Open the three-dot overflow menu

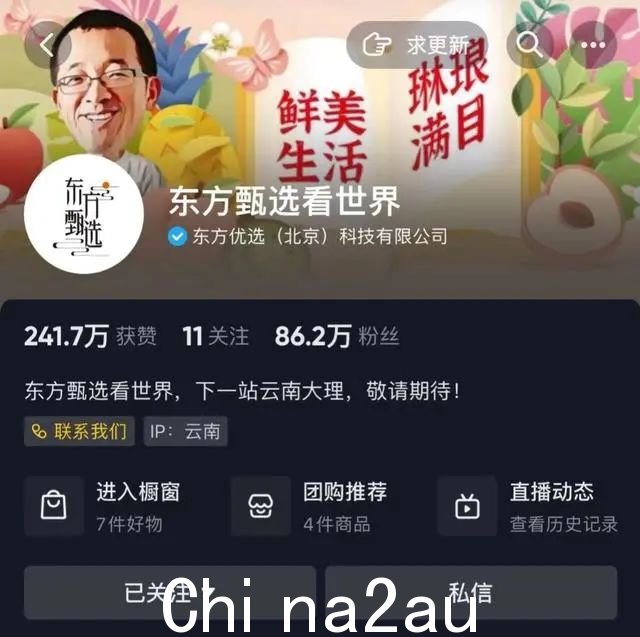[594, 45]
